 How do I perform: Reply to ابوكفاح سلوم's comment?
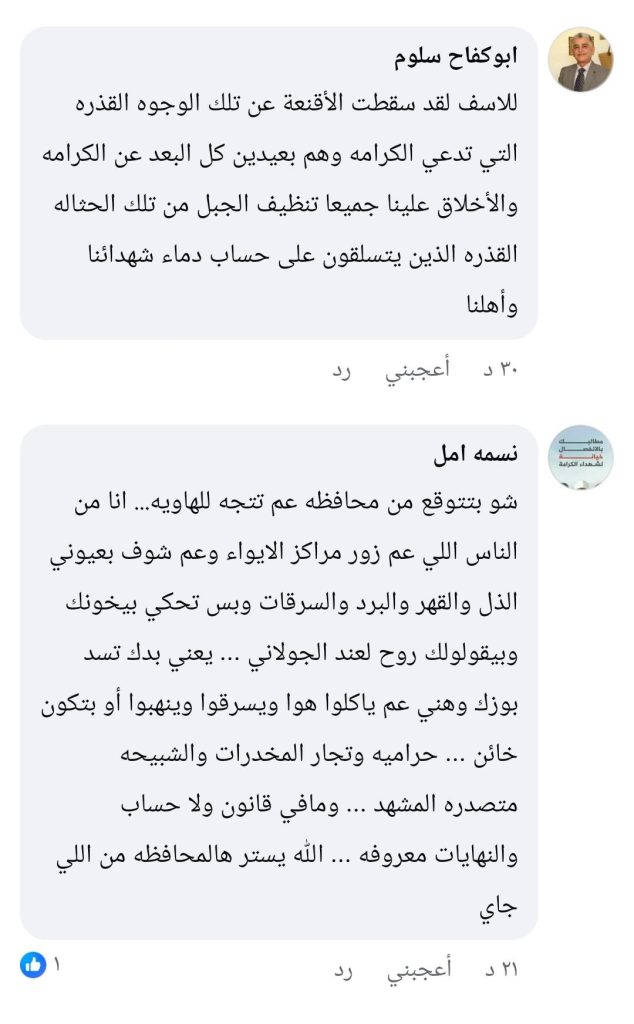[x=344, y=369]
